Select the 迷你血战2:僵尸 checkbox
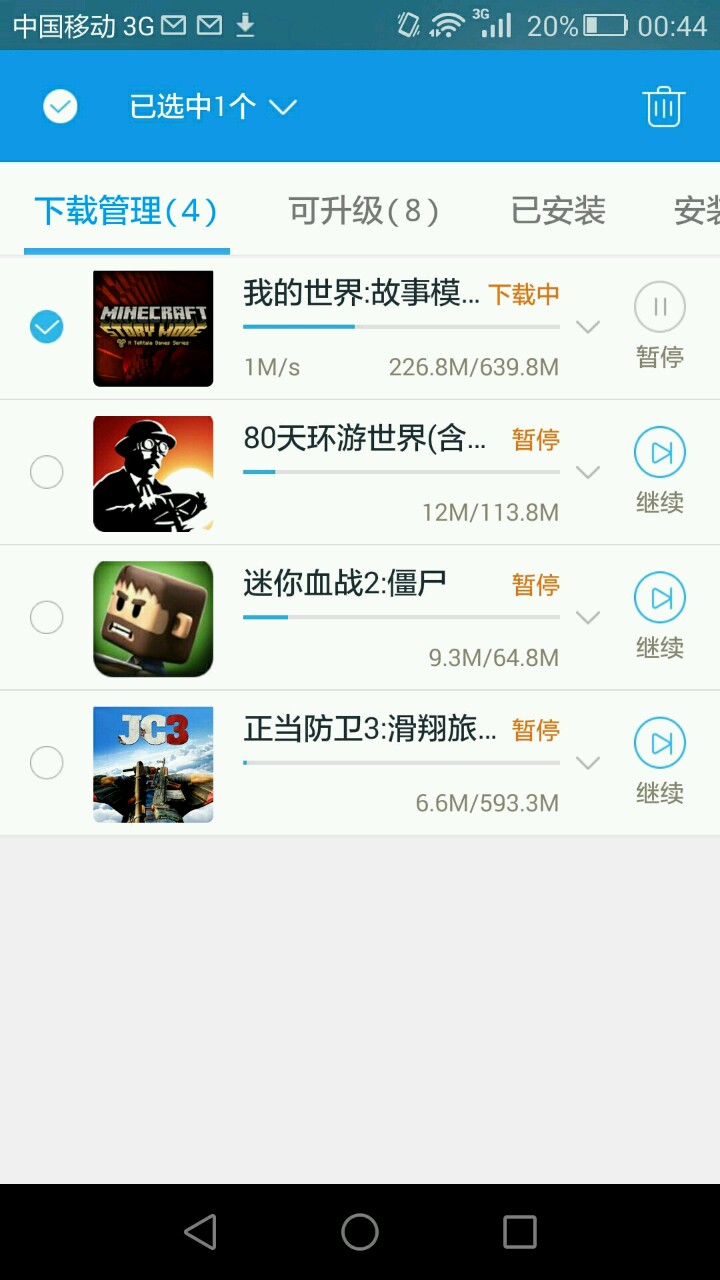 click(x=47, y=617)
